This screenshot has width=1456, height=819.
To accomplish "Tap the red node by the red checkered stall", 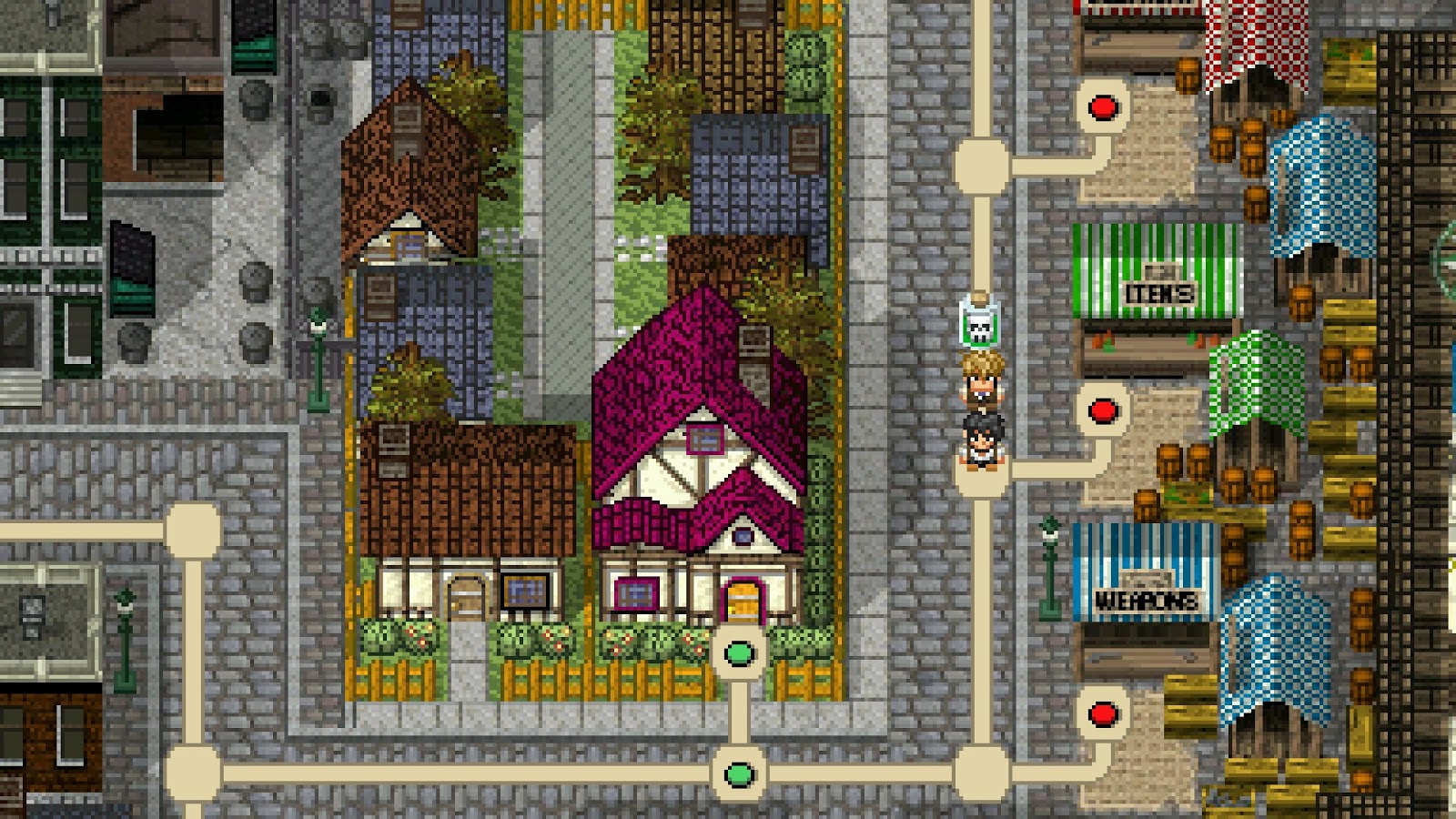I will pyautogui.click(x=1103, y=107).
